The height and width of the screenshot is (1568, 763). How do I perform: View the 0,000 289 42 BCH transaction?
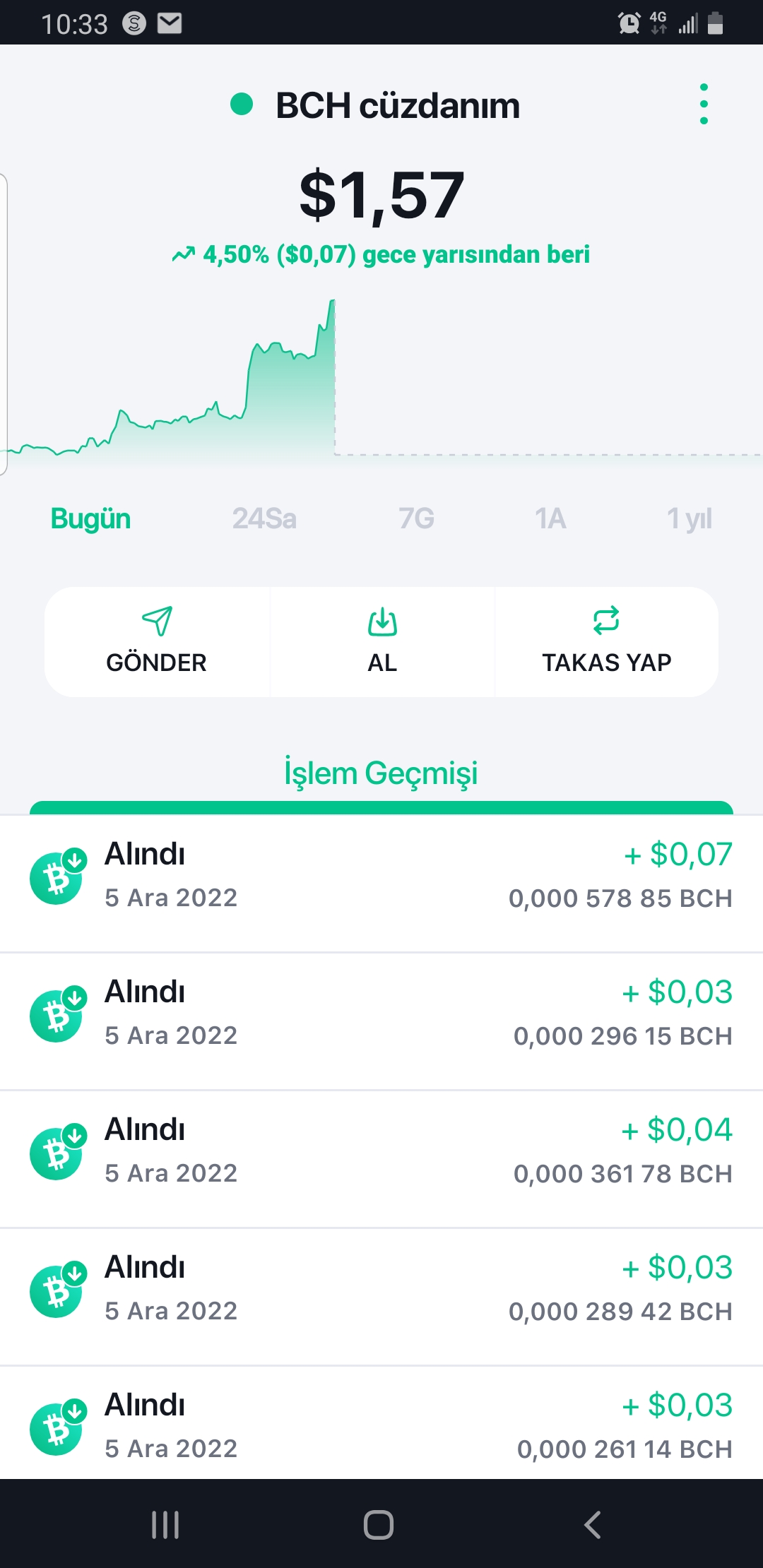pyautogui.click(x=381, y=1296)
